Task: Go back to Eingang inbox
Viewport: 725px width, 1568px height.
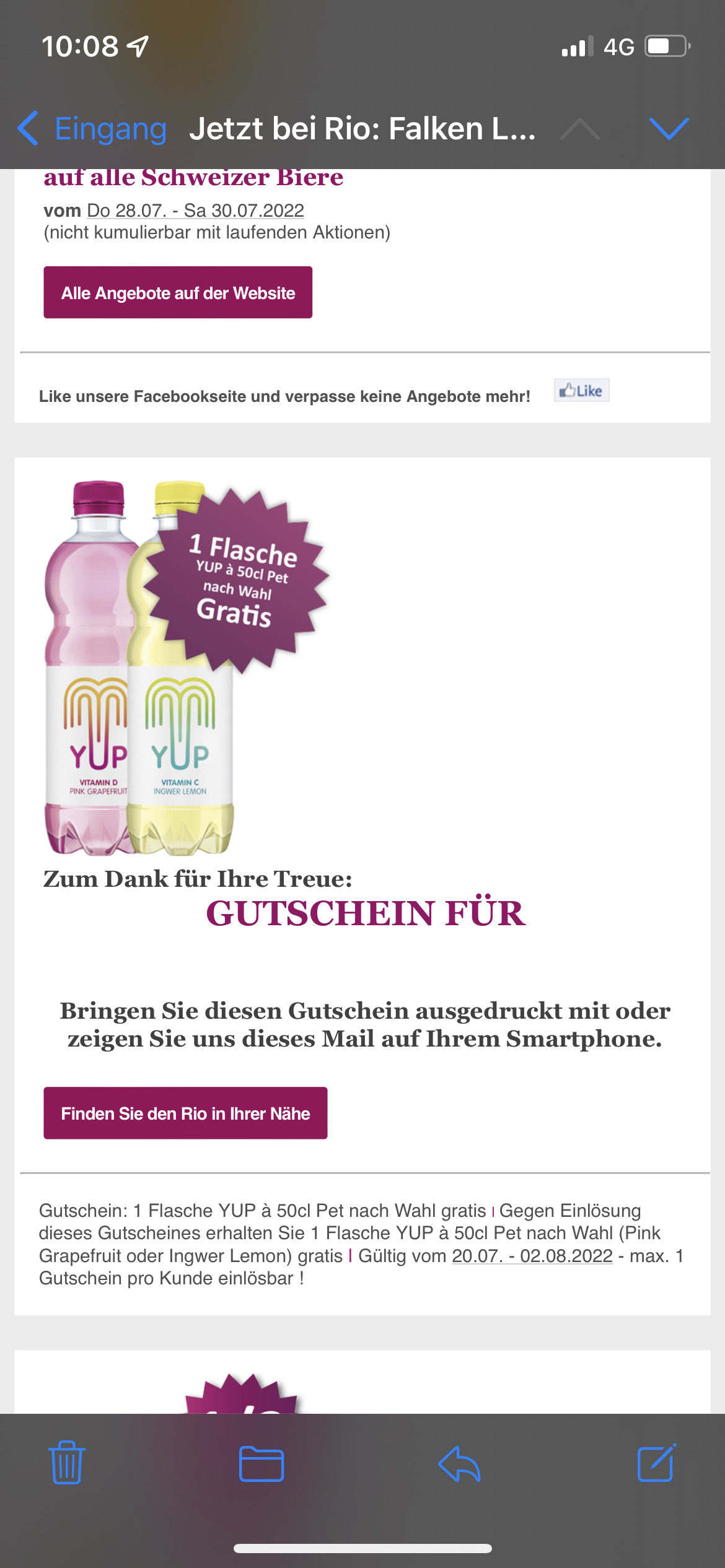Action: [93, 129]
